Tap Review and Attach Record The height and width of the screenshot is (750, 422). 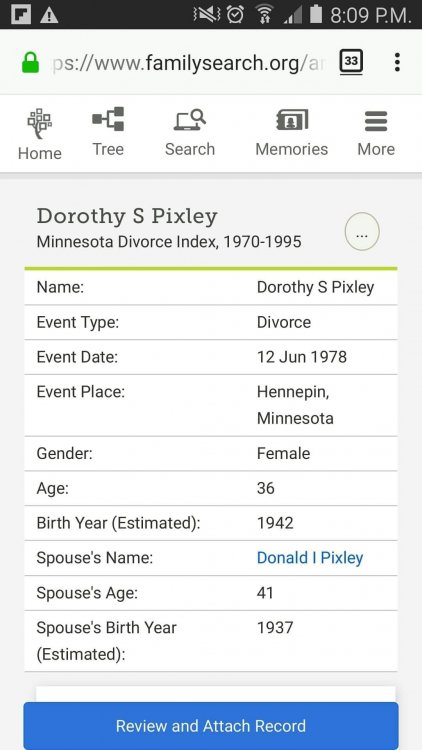coord(211,726)
